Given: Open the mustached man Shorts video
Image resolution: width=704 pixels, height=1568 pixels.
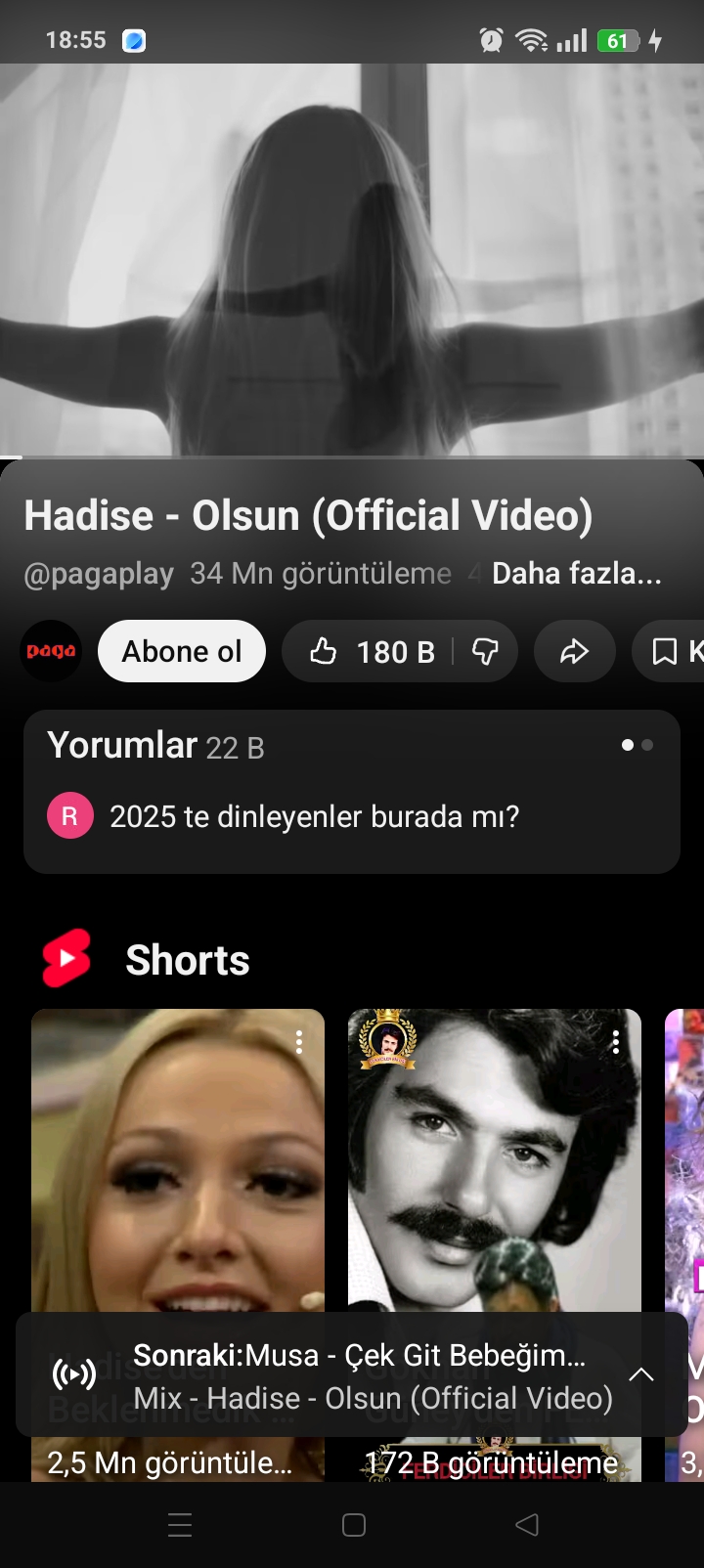Looking at the screenshot, I should (494, 1173).
